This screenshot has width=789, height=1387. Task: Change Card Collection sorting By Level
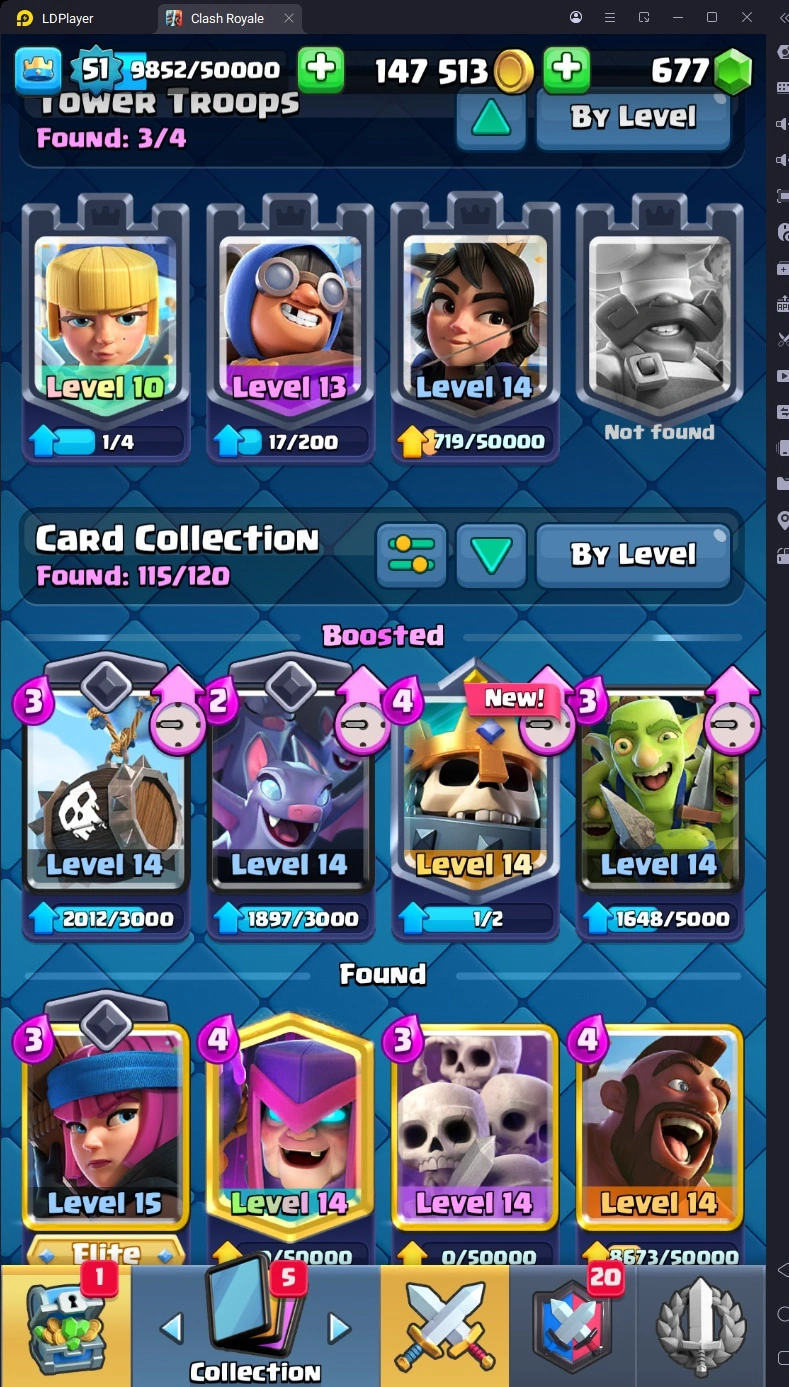(632, 555)
